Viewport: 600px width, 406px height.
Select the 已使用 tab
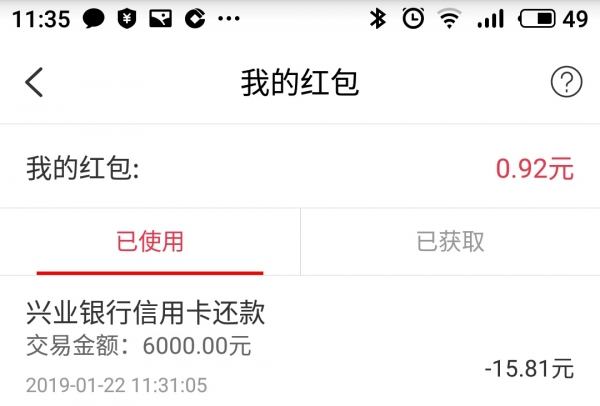coord(150,241)
